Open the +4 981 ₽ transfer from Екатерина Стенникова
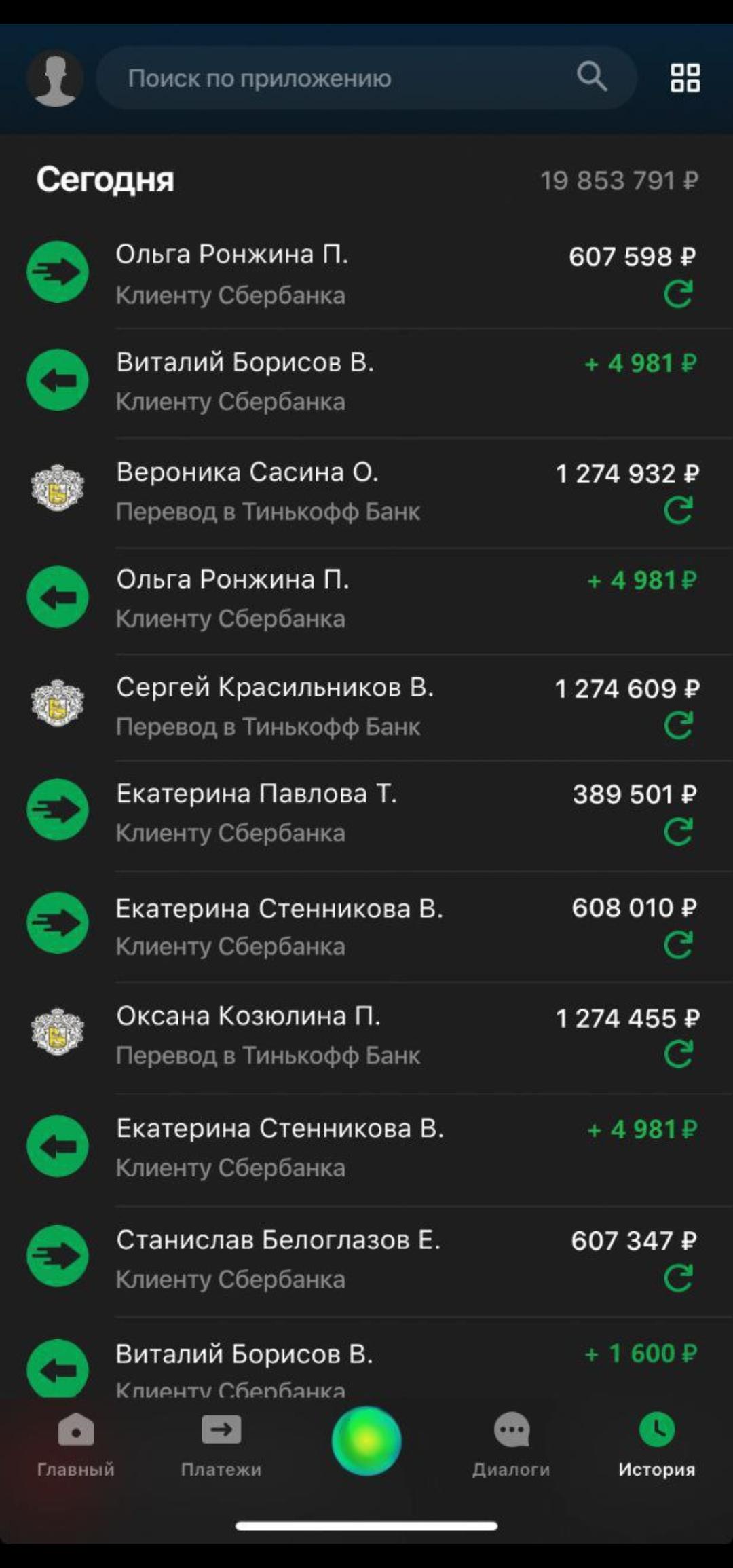 point(366,1149)
